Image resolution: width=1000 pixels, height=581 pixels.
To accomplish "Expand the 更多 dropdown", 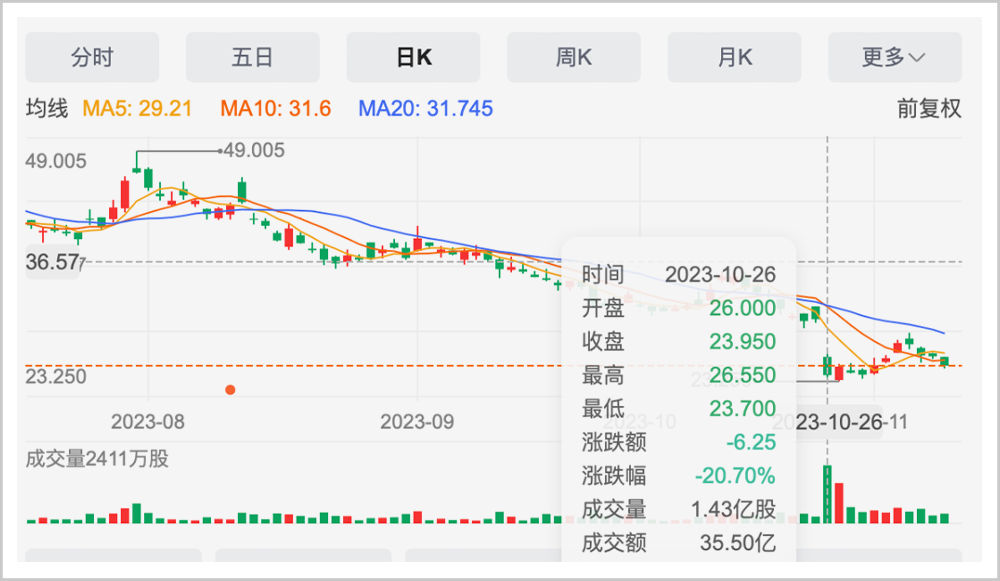I will 894,58.
